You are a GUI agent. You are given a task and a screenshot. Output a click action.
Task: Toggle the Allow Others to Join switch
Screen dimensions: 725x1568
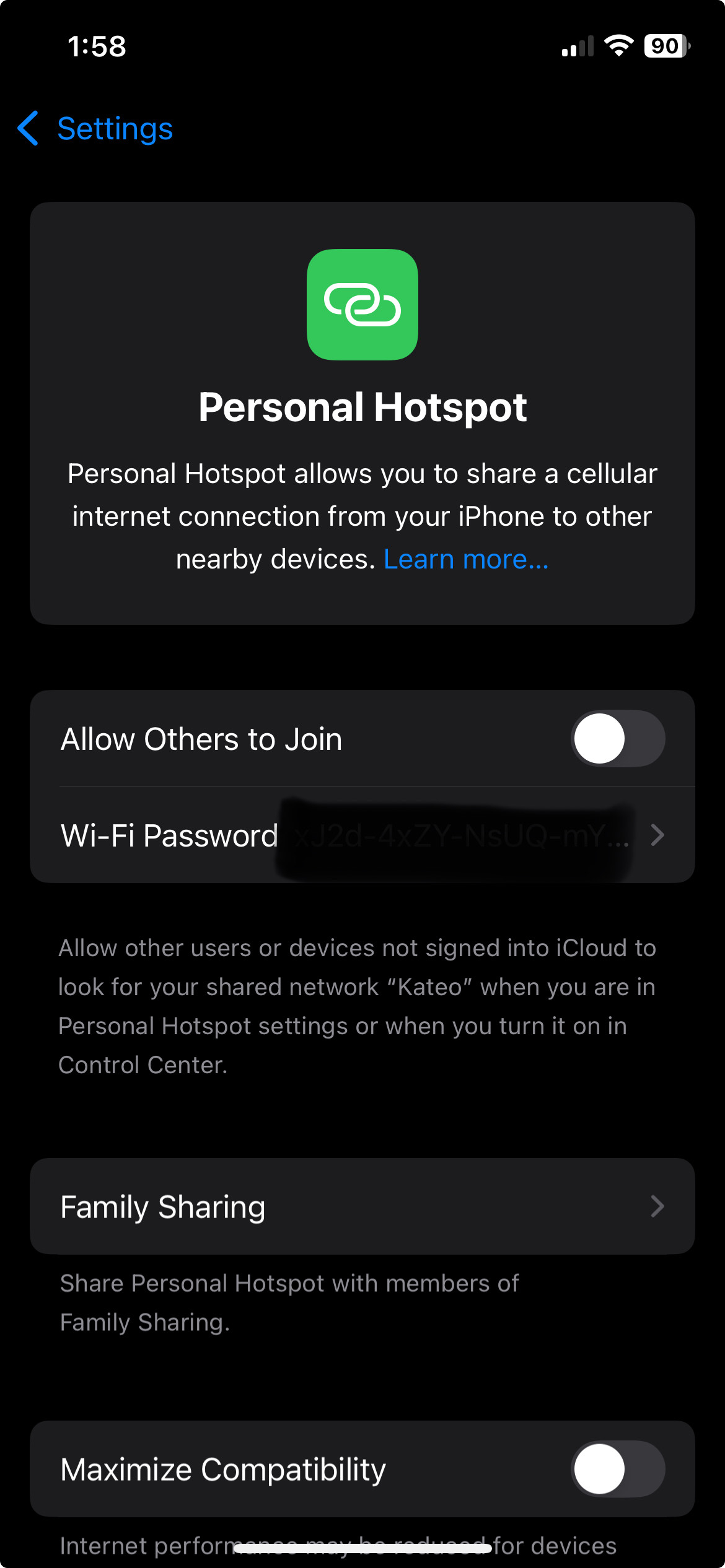click(x=617, y=738)
